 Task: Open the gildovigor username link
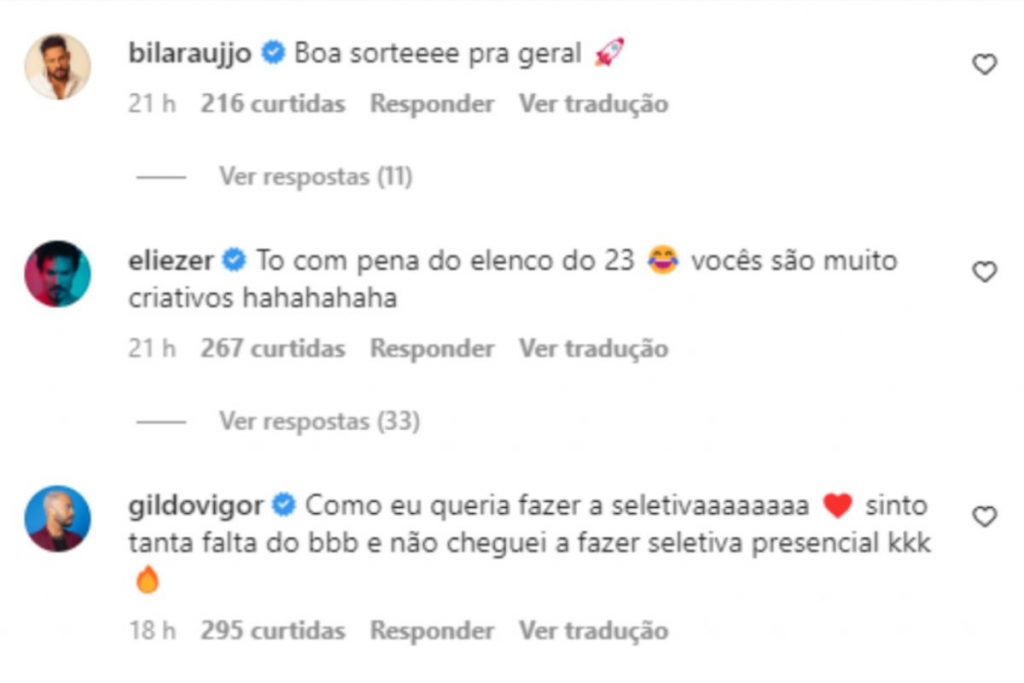click(196, 506)
